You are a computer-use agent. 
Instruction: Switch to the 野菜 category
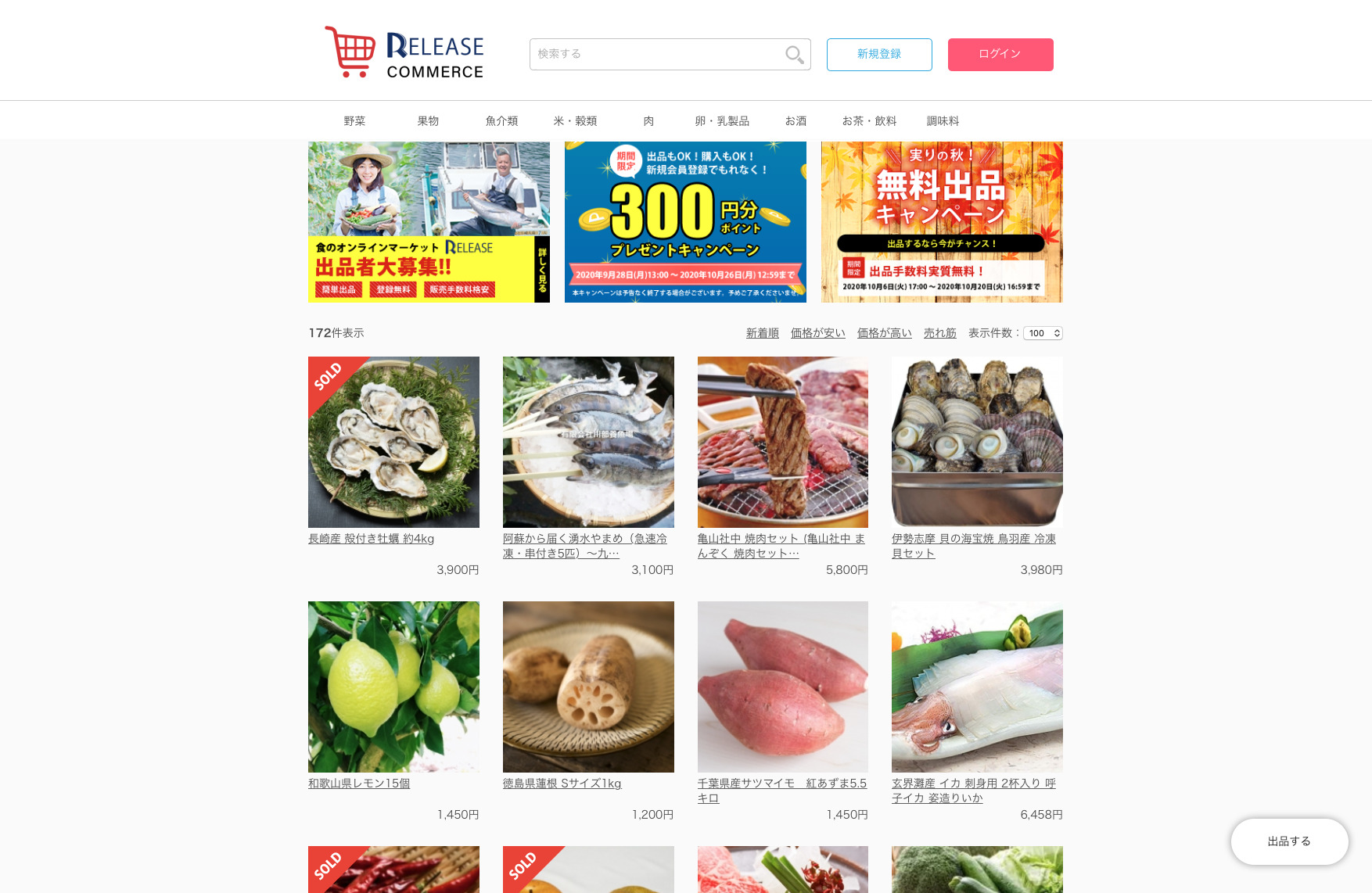point(354,121)
